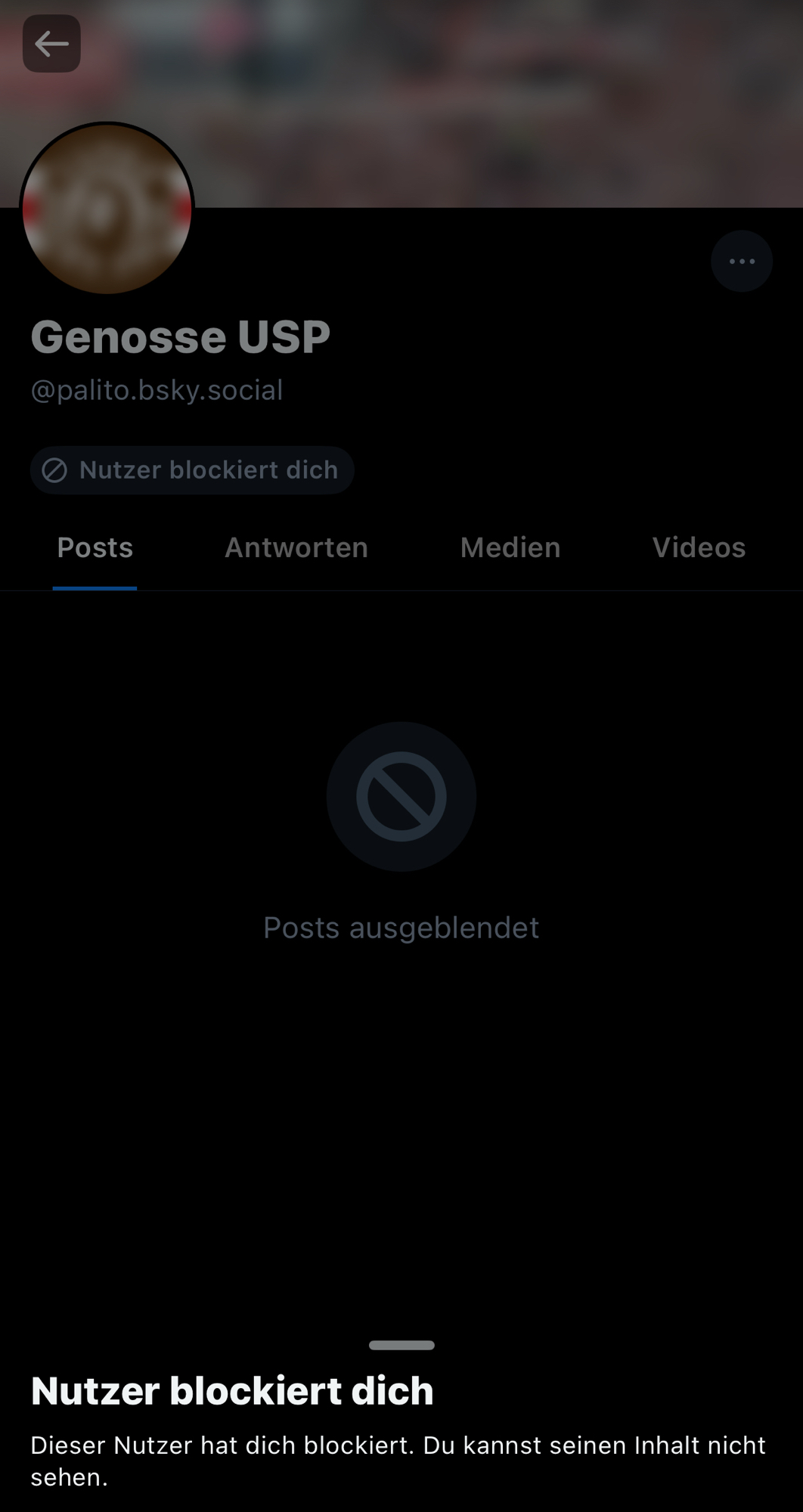Tap the bottom sheet drag handle
The height and width of the screenshot is (1512, 803).
(x=401, y=1345)
